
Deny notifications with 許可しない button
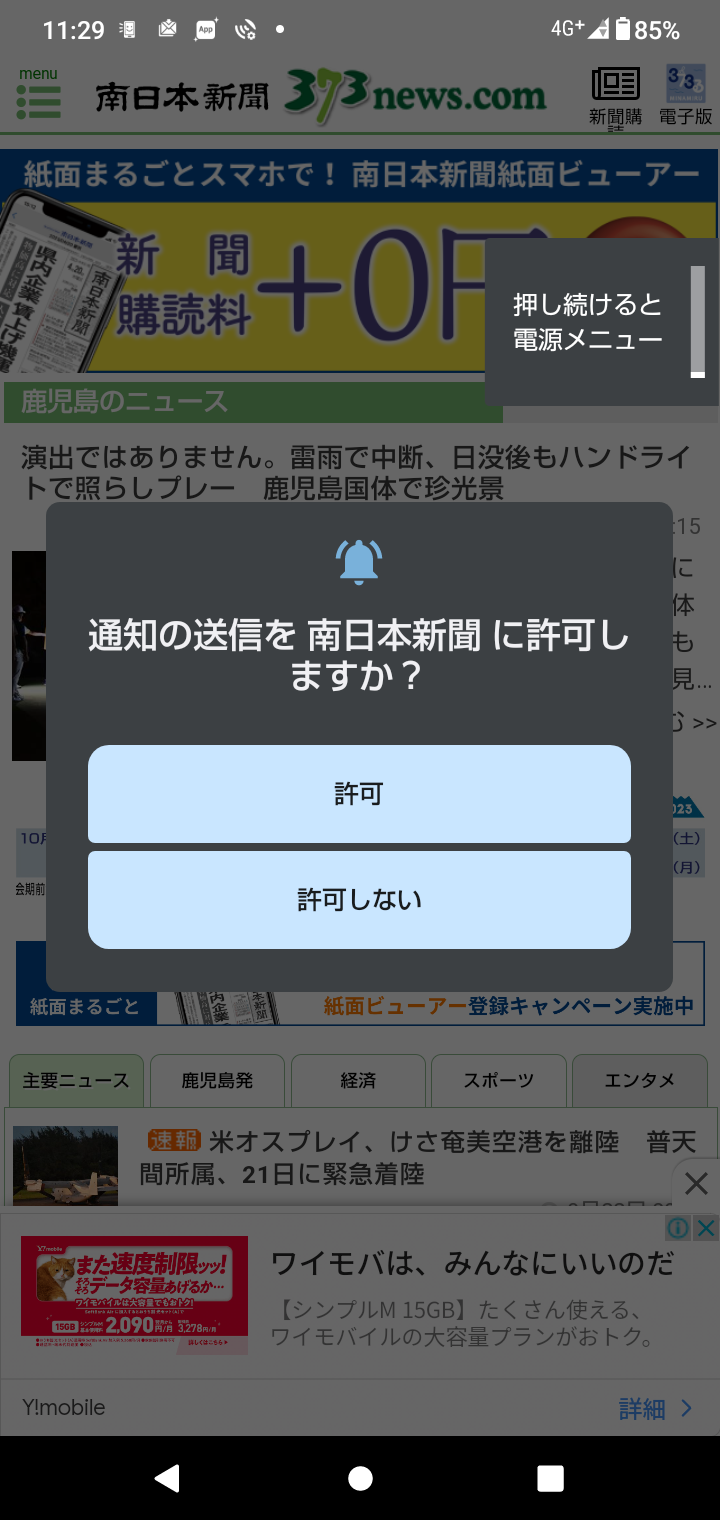[x=359, y=899]
